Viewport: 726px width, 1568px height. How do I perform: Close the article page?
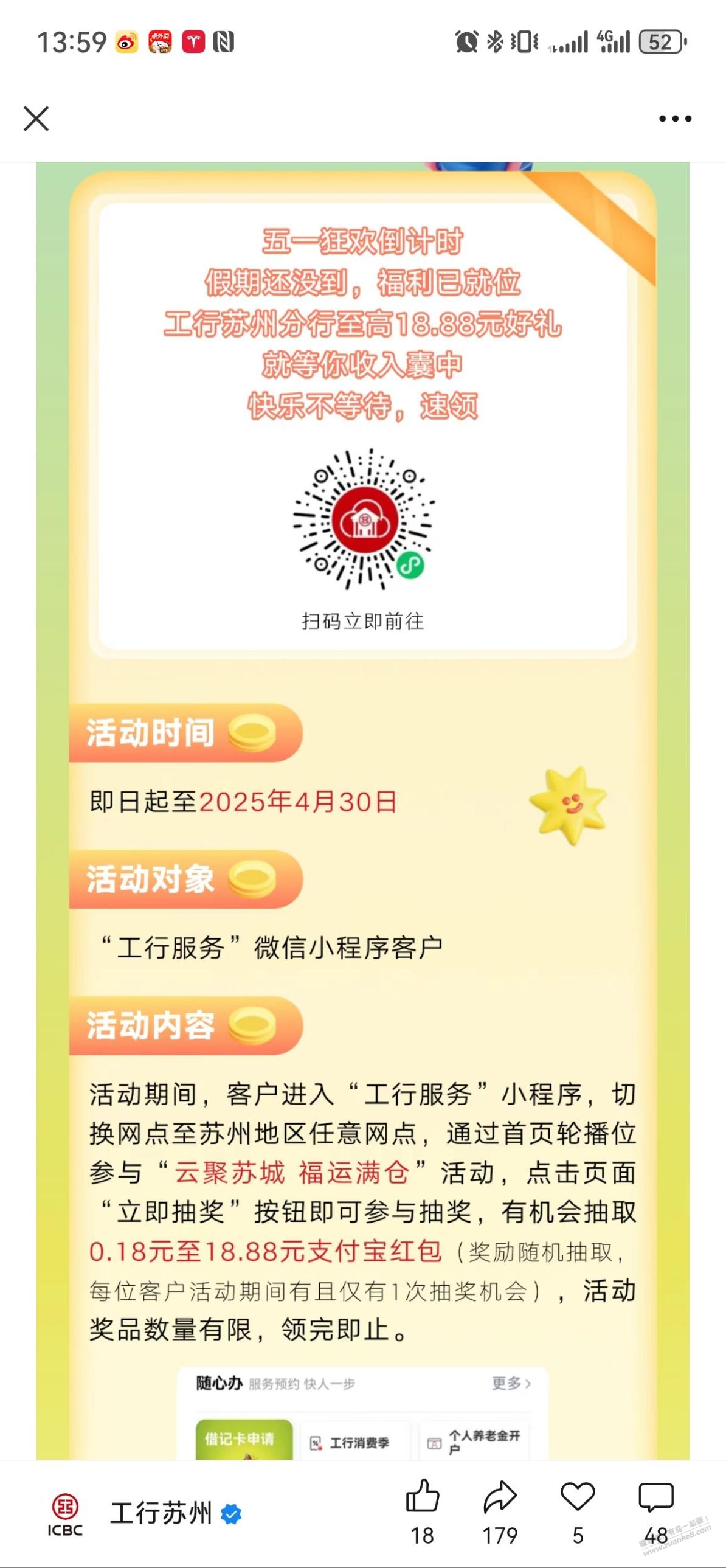36,119
